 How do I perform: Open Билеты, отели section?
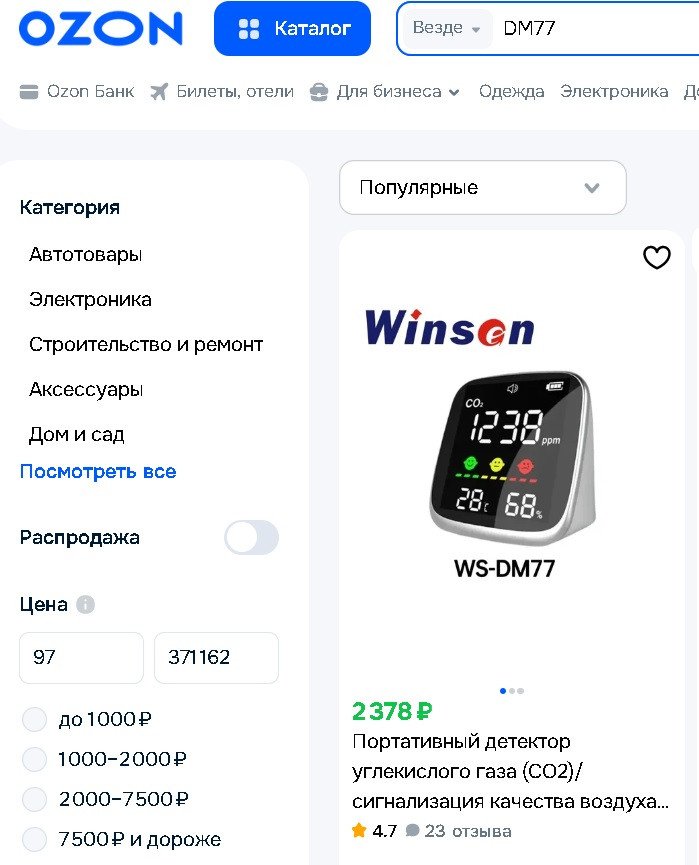[x=222, y=92]
